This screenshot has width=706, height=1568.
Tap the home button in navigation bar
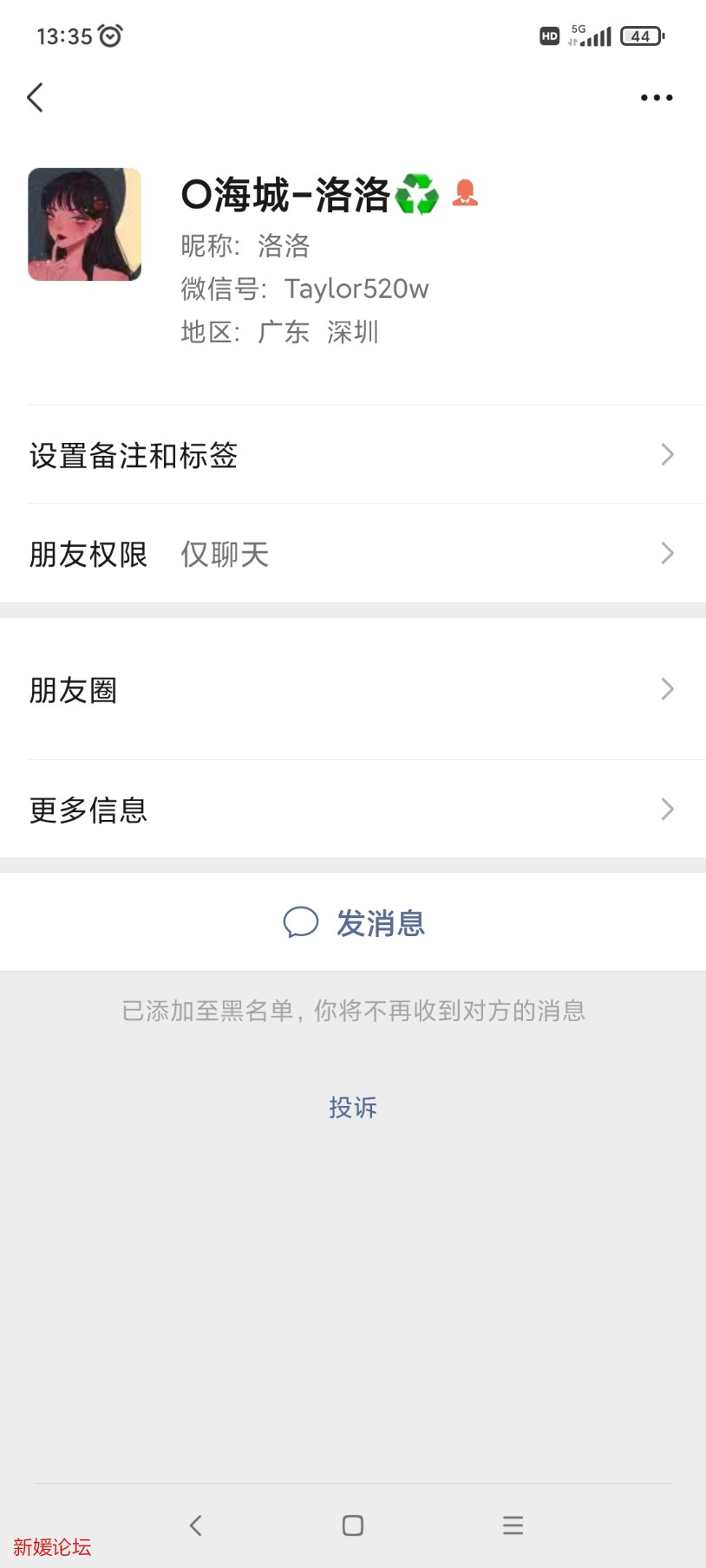coord(352,1526)
